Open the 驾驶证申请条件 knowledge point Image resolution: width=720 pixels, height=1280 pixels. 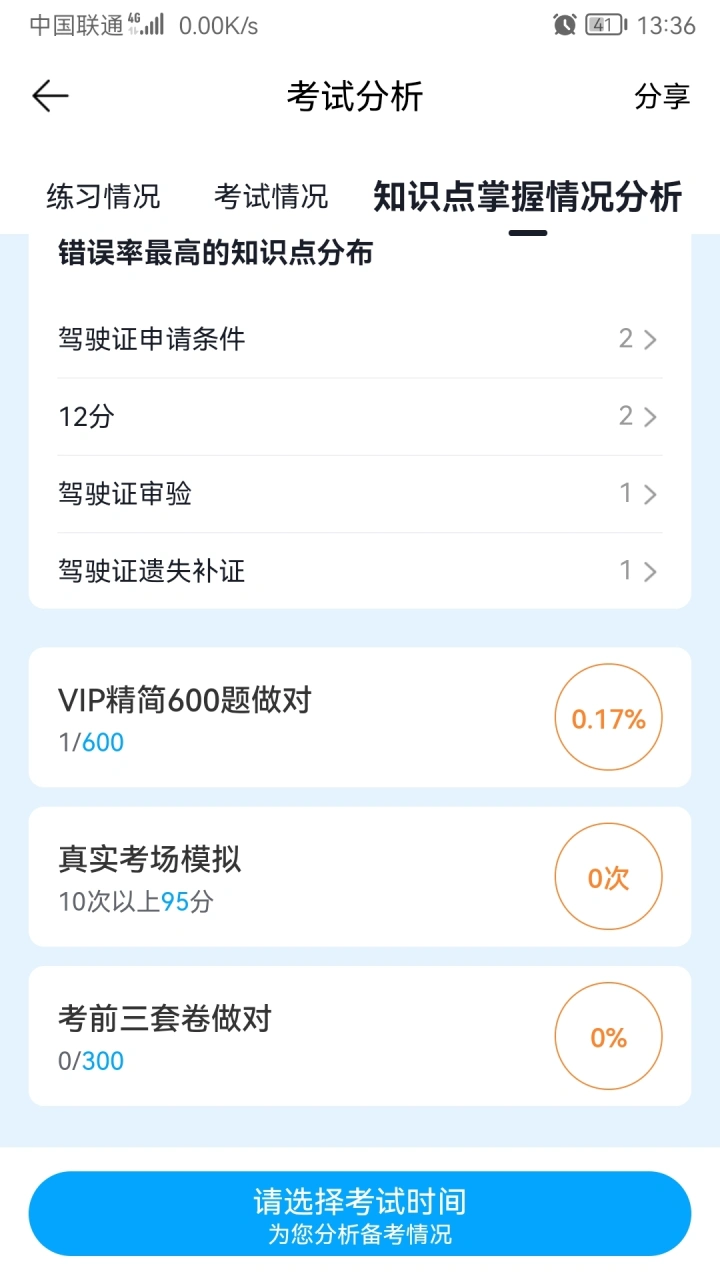click(360, 339)
